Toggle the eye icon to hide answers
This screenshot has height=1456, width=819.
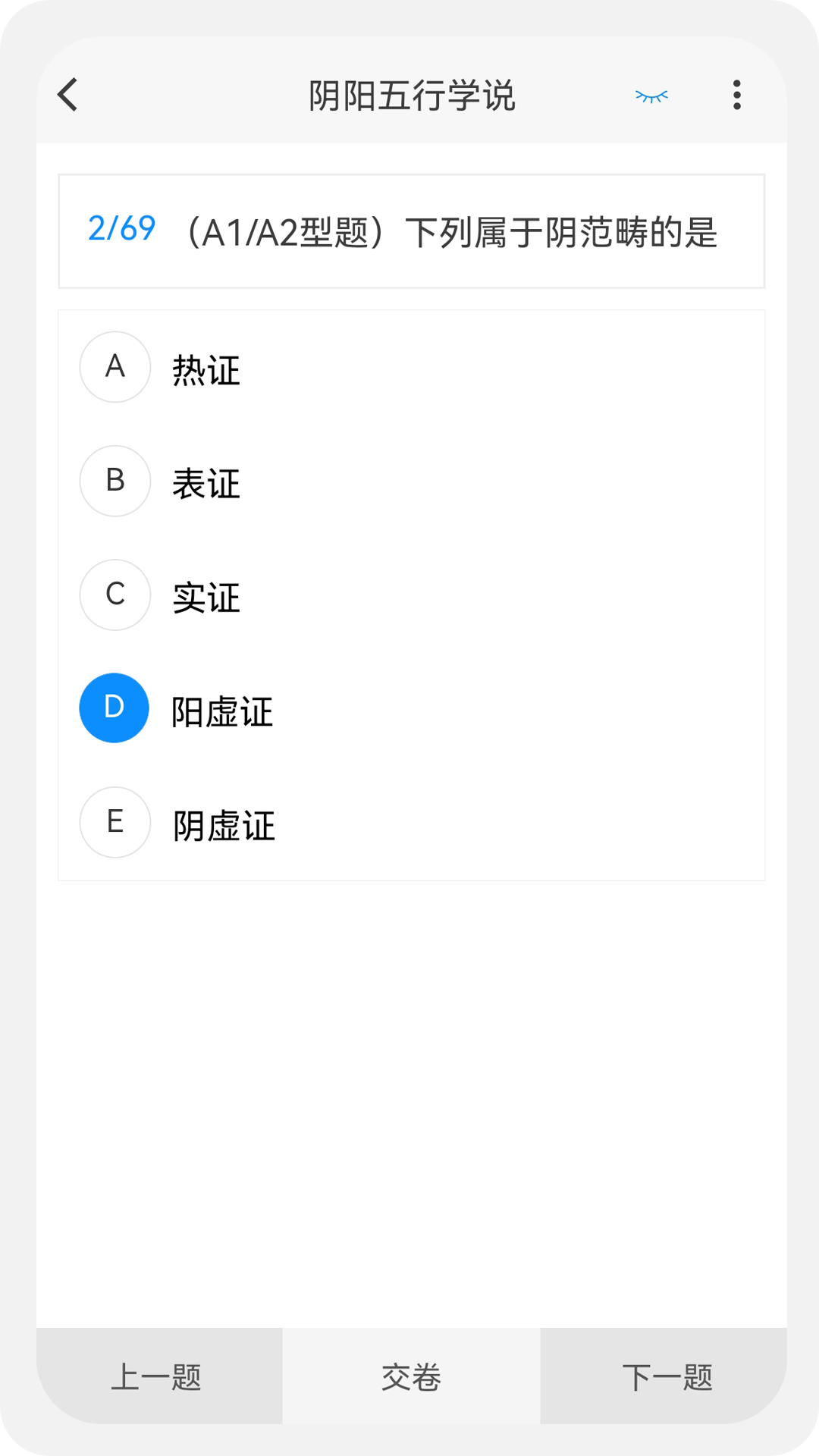coord(651,94)
